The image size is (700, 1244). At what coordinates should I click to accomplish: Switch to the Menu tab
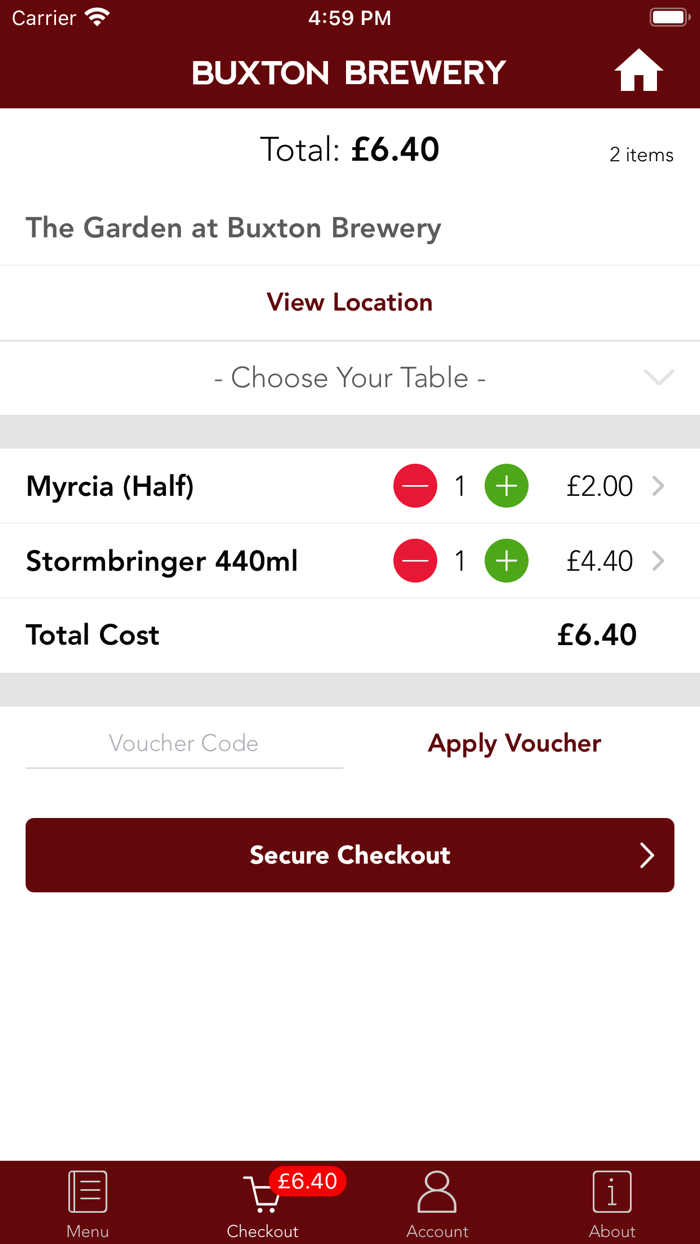88,1203
